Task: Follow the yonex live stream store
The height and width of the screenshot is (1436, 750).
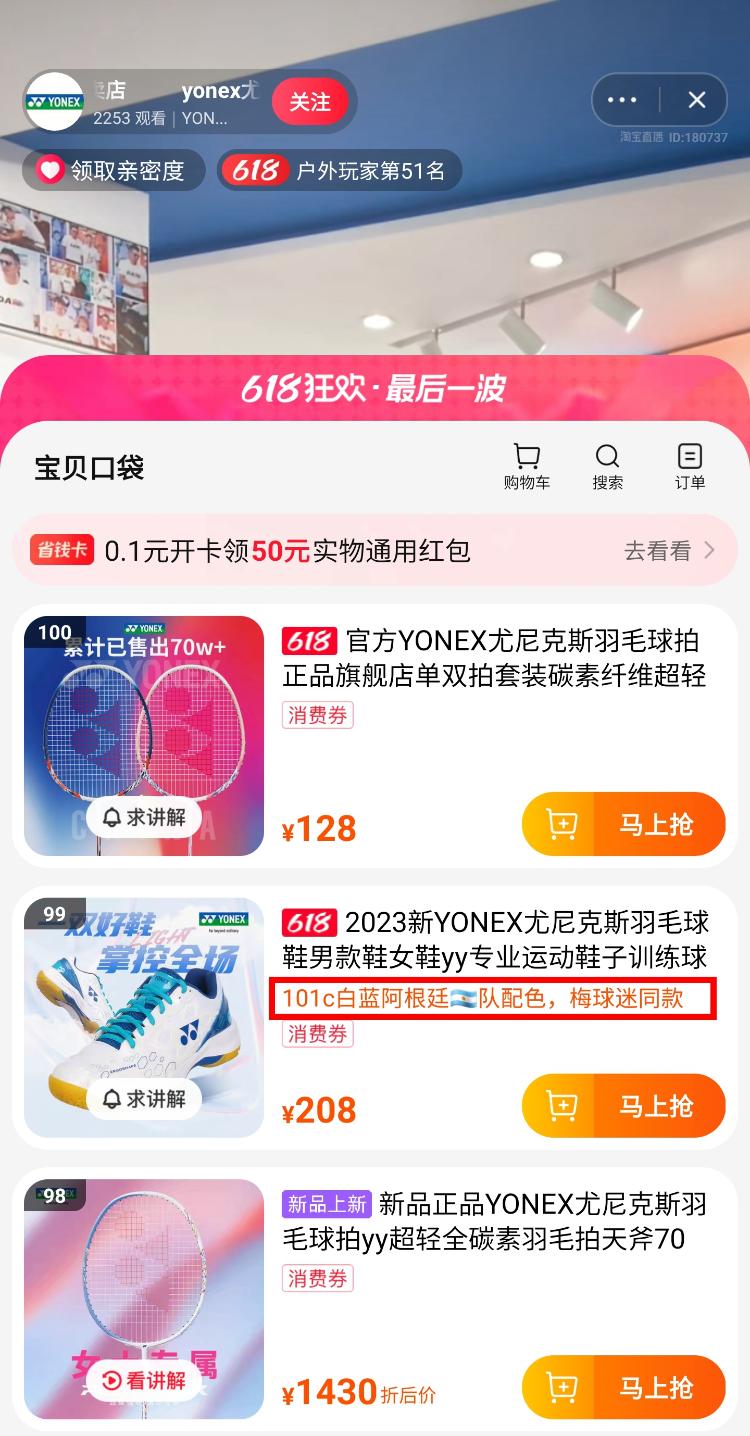Action: point(309,102)
